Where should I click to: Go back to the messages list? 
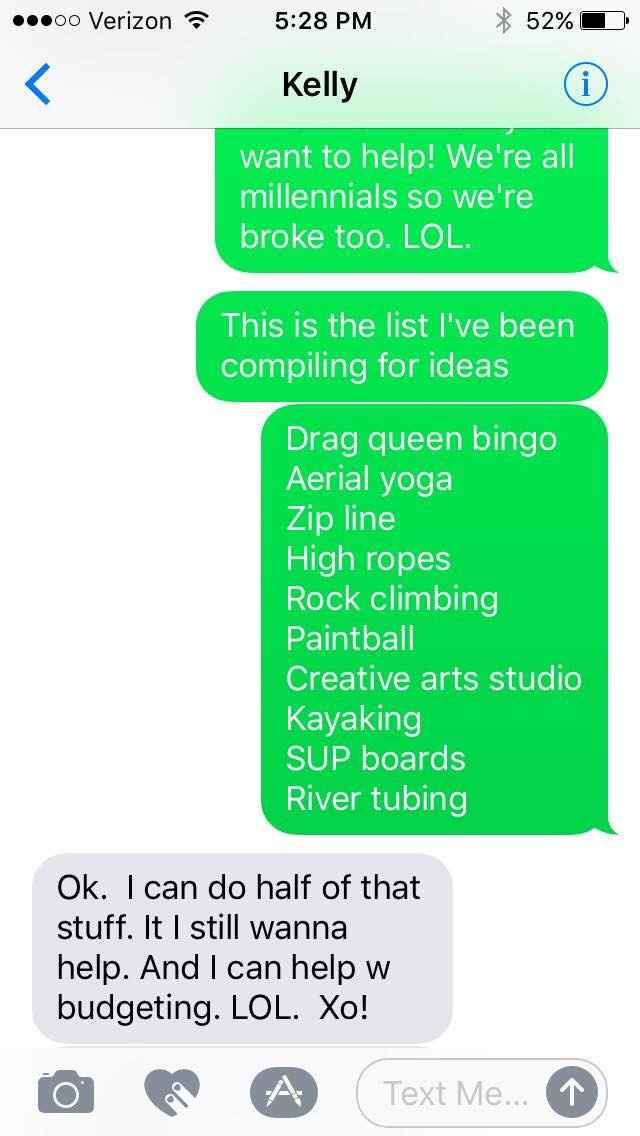click(x=37, y=85)
